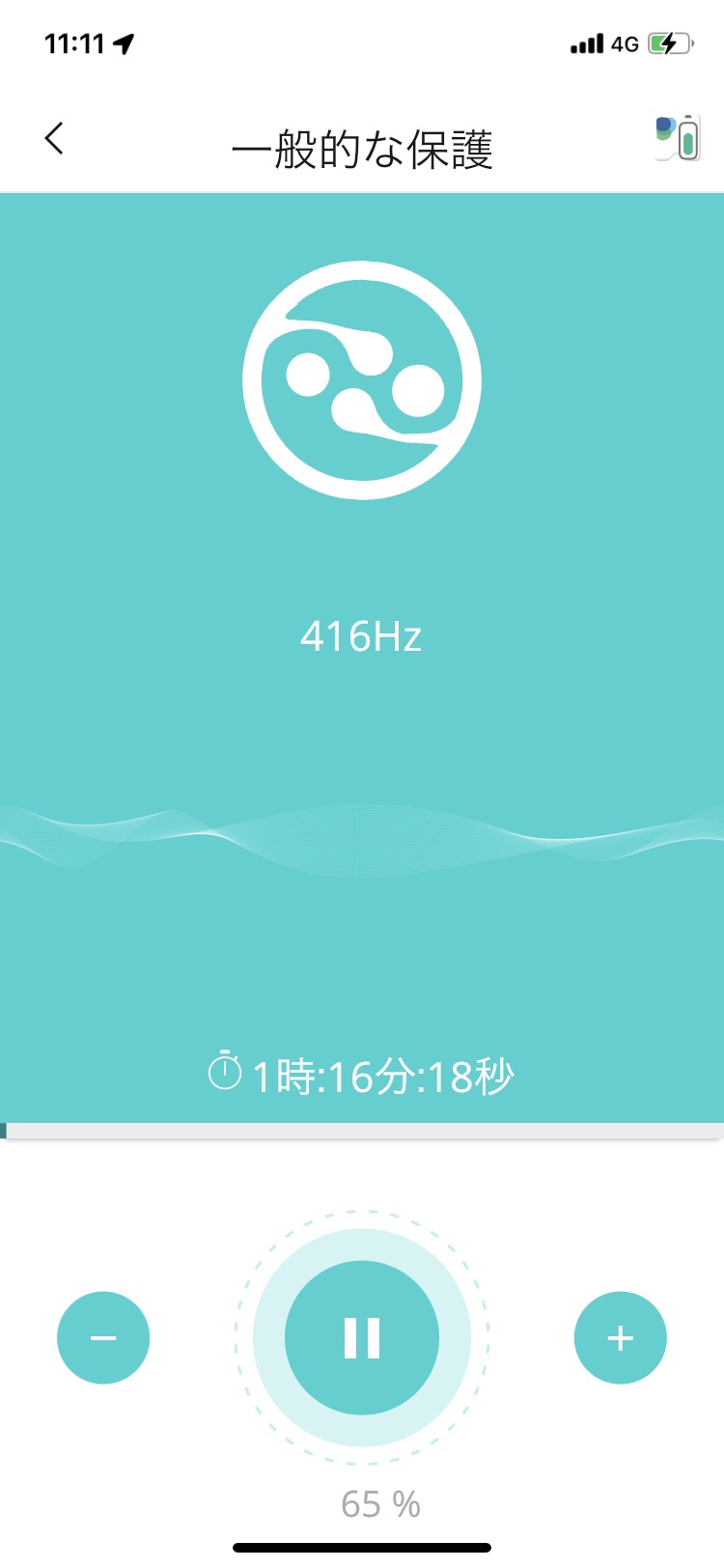Go back using the top-left arrow
This screenshot has height=1568, width=724.
click(x=55, y=138)
